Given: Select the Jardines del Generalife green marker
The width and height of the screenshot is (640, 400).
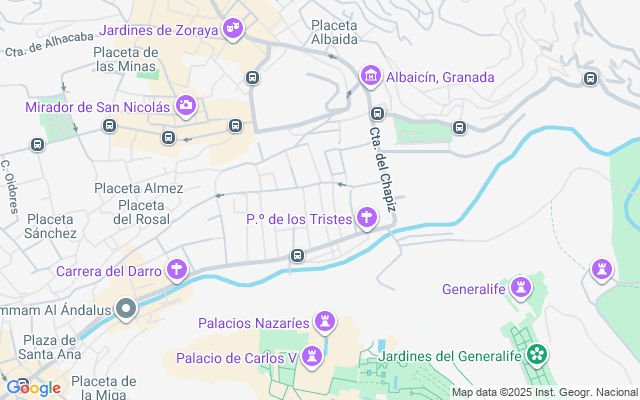Looking at the screenshot, I should pos(537,354).
